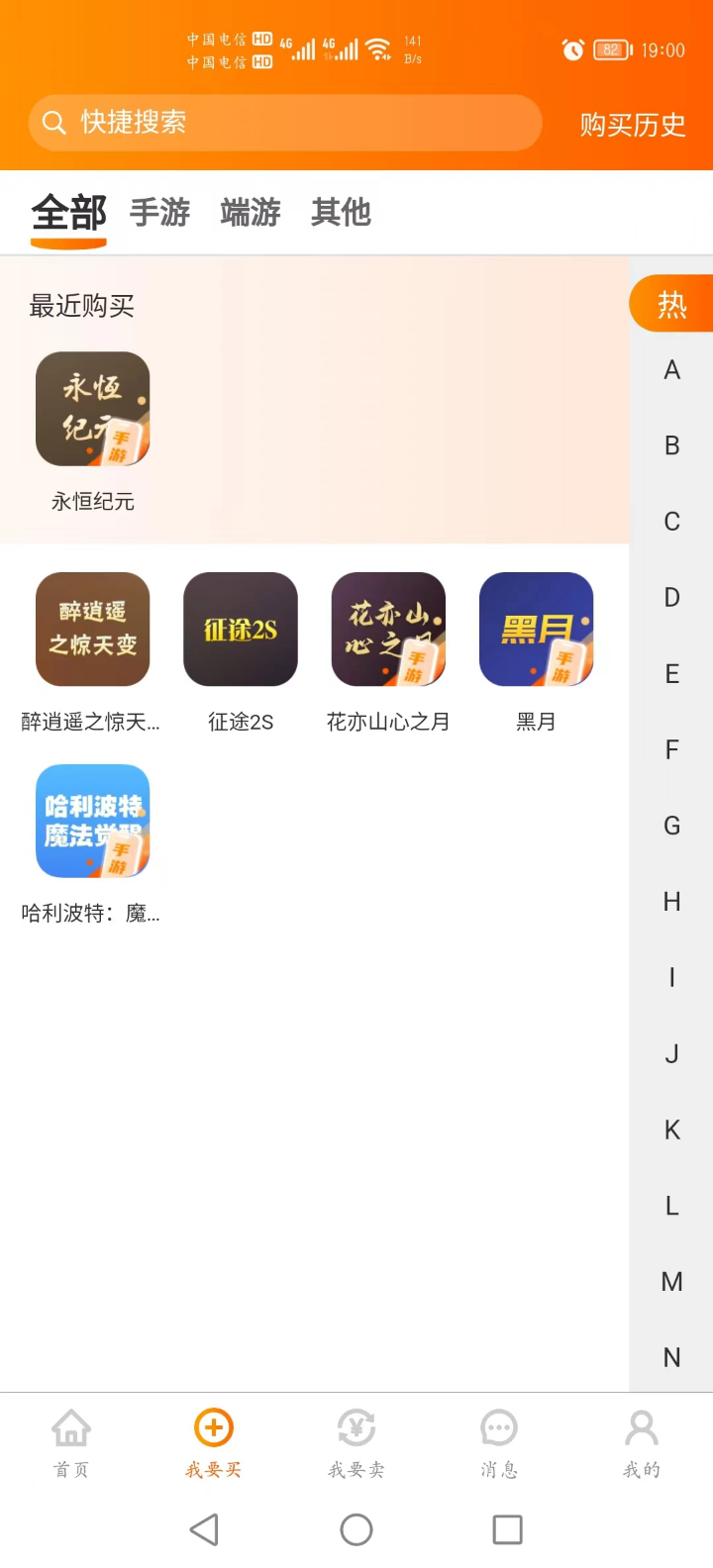Tap the system back button

point(204,1529)
